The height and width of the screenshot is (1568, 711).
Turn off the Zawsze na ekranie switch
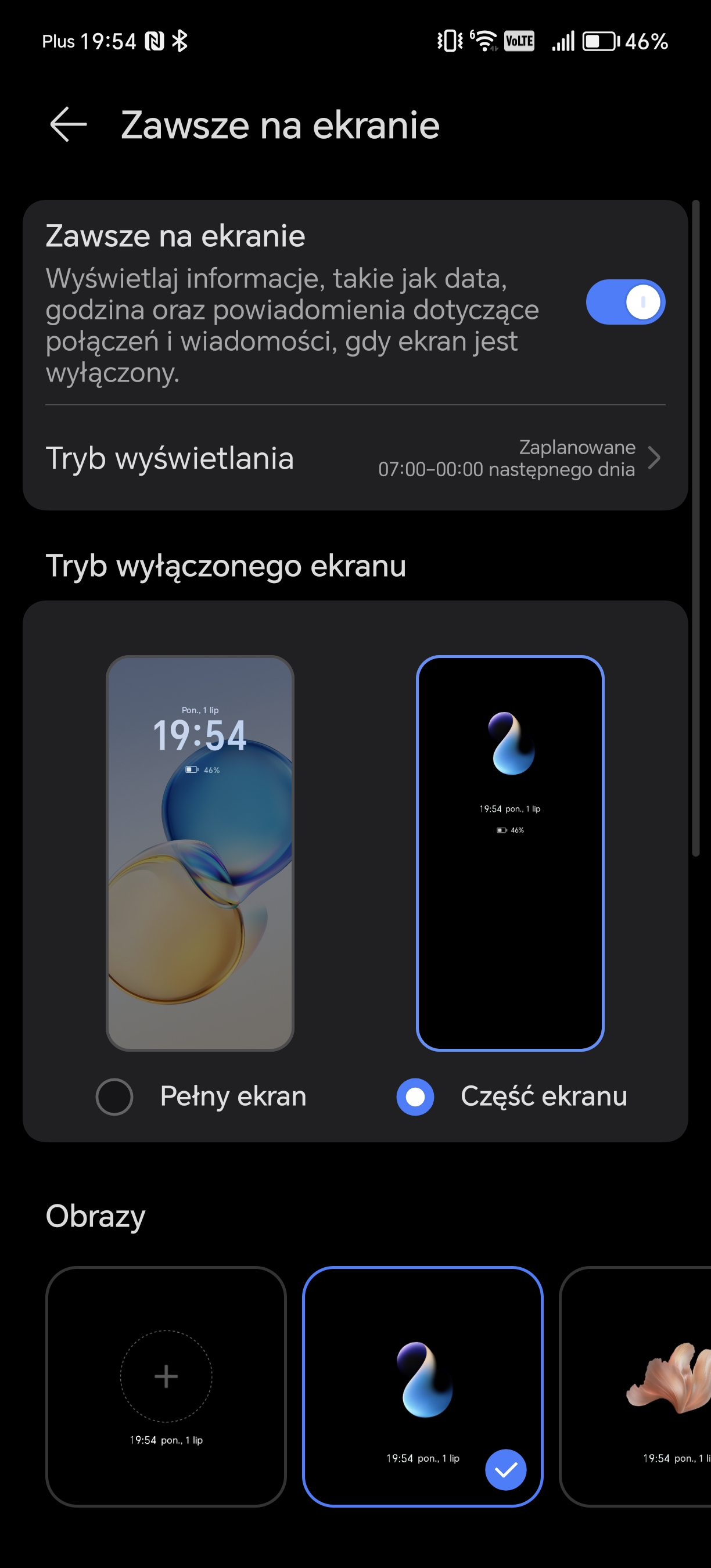click(625, 302)
